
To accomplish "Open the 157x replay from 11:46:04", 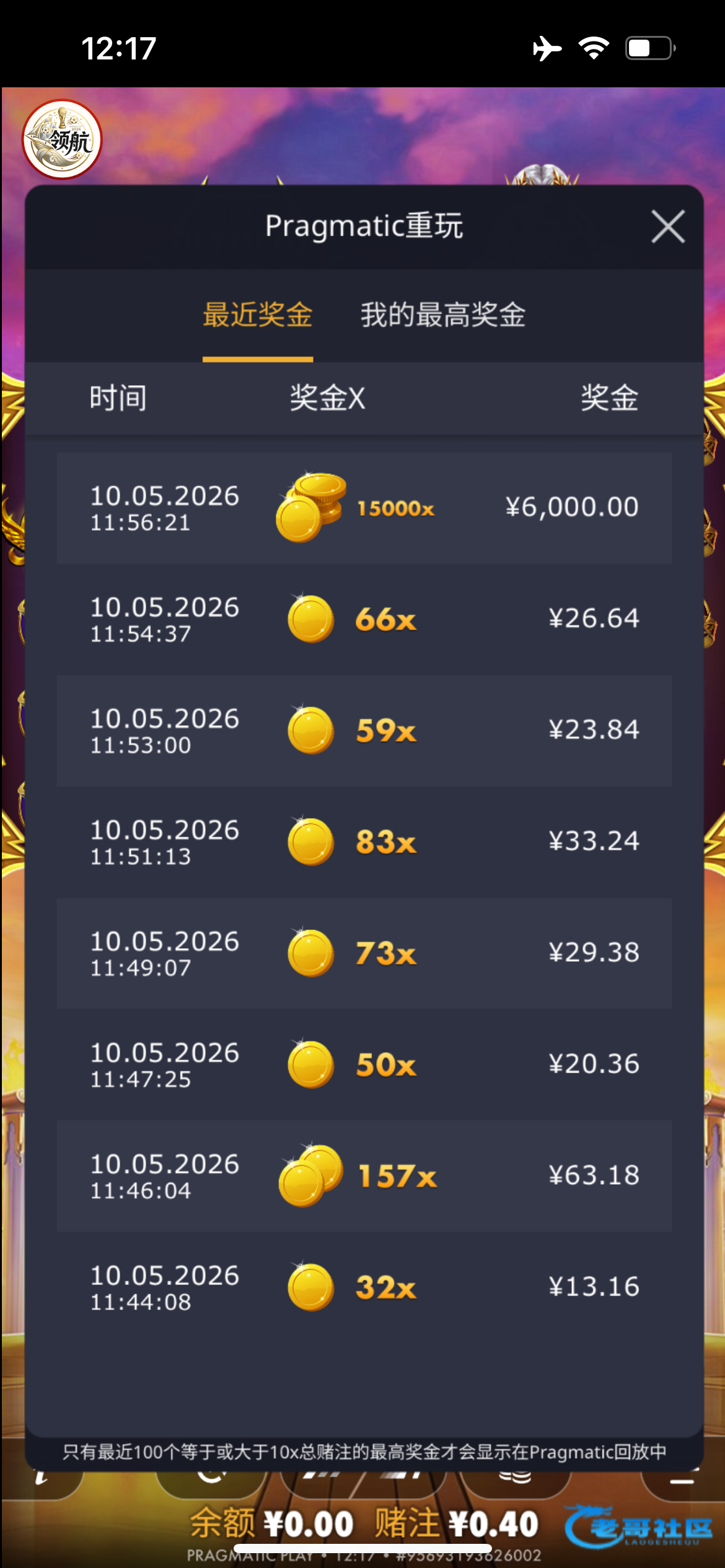I will [364, 1176].
